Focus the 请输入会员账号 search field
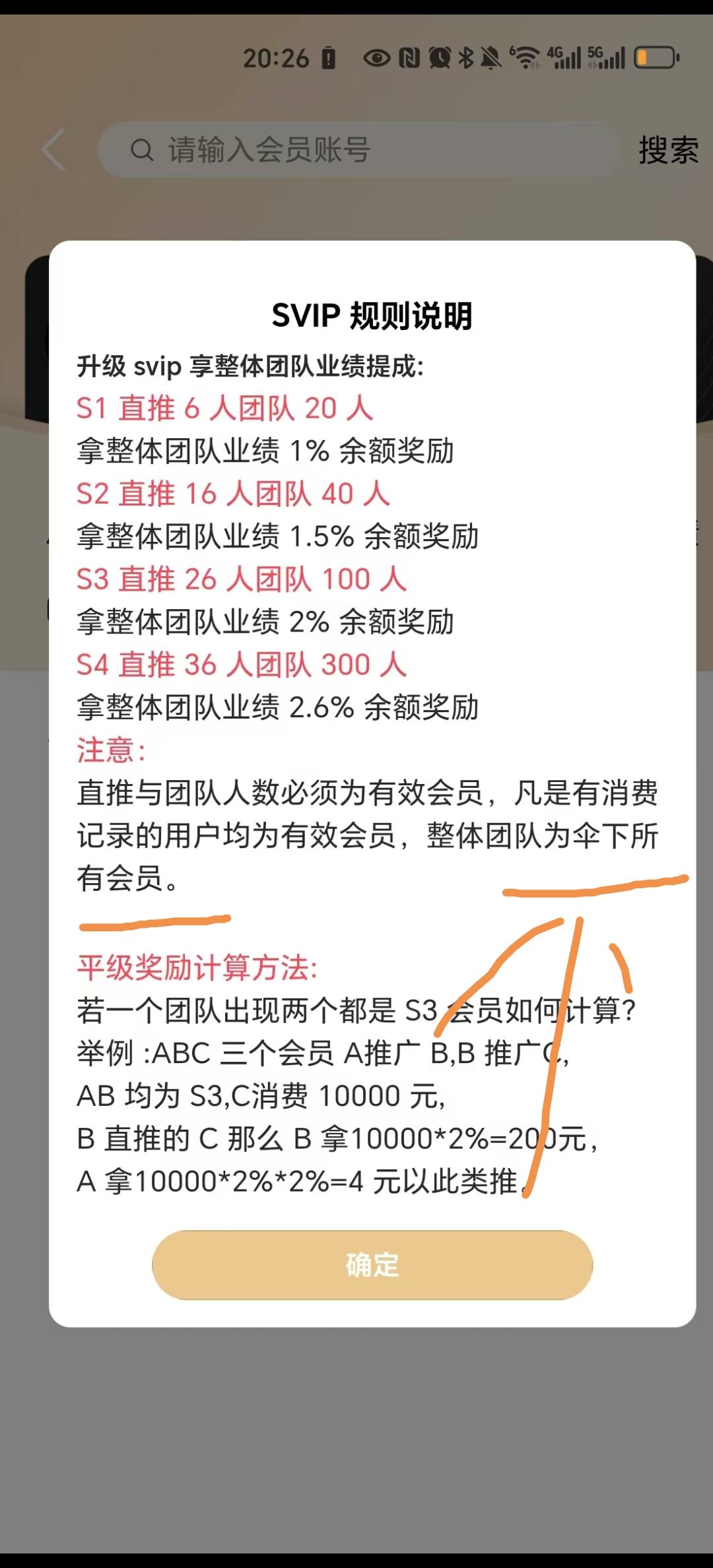 pyautogui.click(x=356, y=150)
